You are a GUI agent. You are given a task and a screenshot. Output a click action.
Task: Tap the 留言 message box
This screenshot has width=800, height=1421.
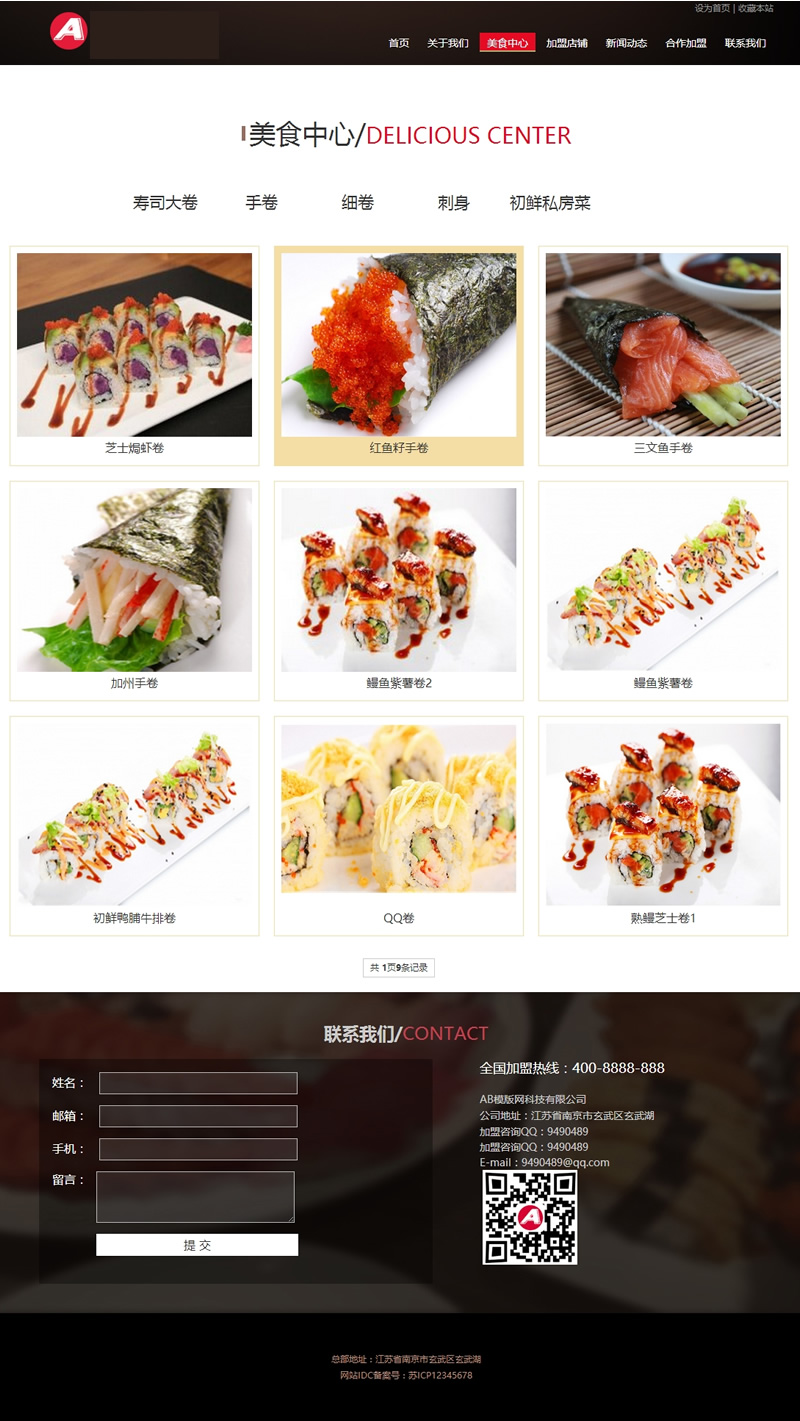195,1197
